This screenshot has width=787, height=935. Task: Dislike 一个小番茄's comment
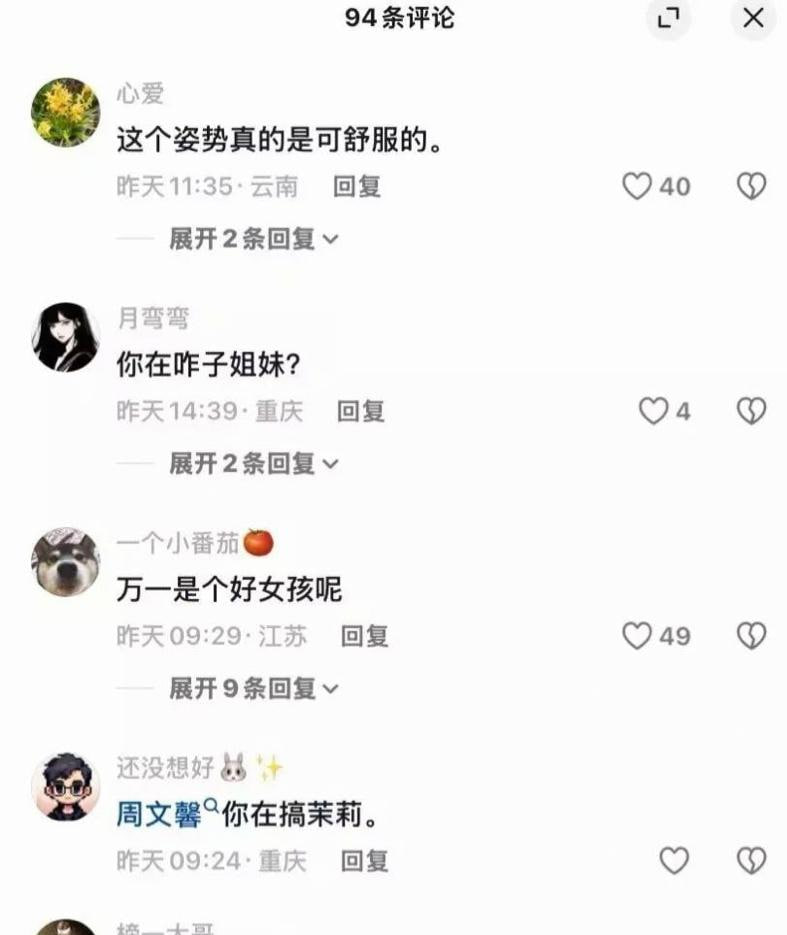pyautogui.click(x=751, y=636)
